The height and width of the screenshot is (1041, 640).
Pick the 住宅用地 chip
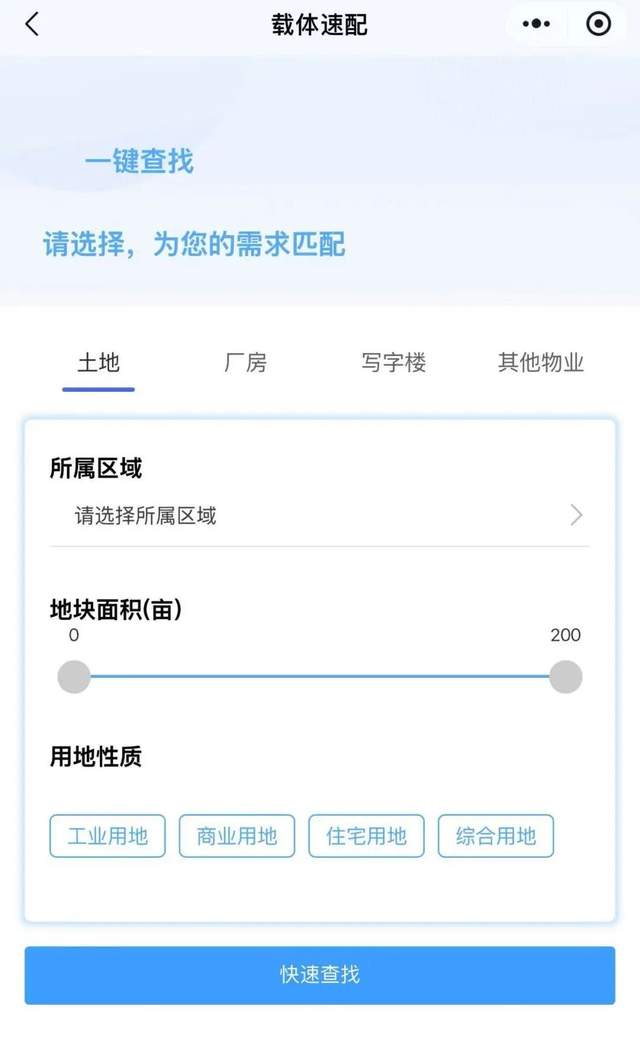tap(366, 836)
